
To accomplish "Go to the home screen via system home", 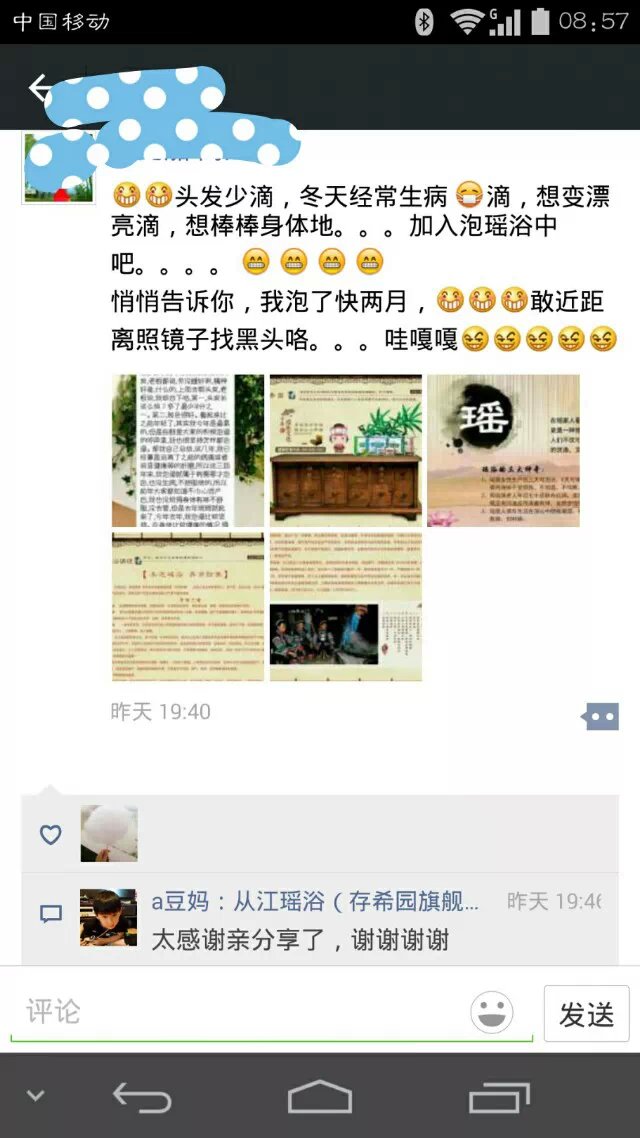I will click(x=320, y=1097).
